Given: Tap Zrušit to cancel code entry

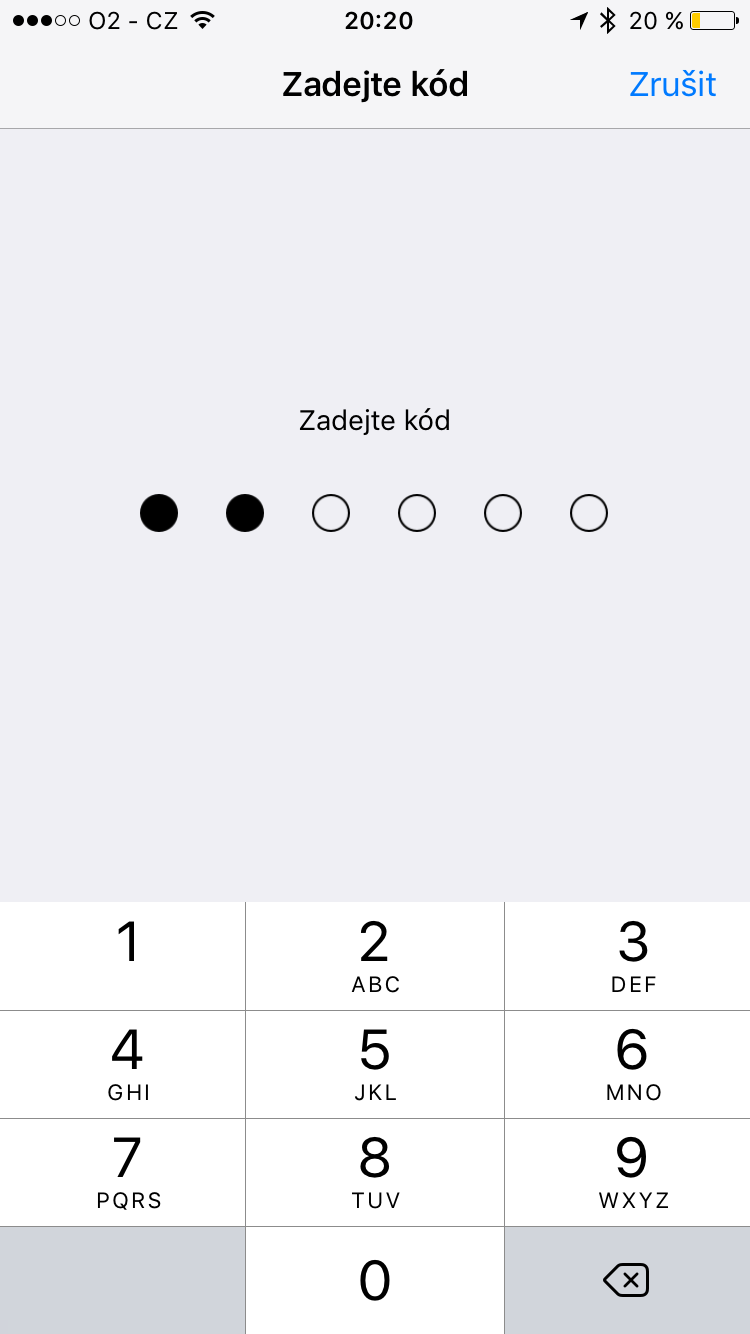Looking at the screenshot, I should point(672,84).
